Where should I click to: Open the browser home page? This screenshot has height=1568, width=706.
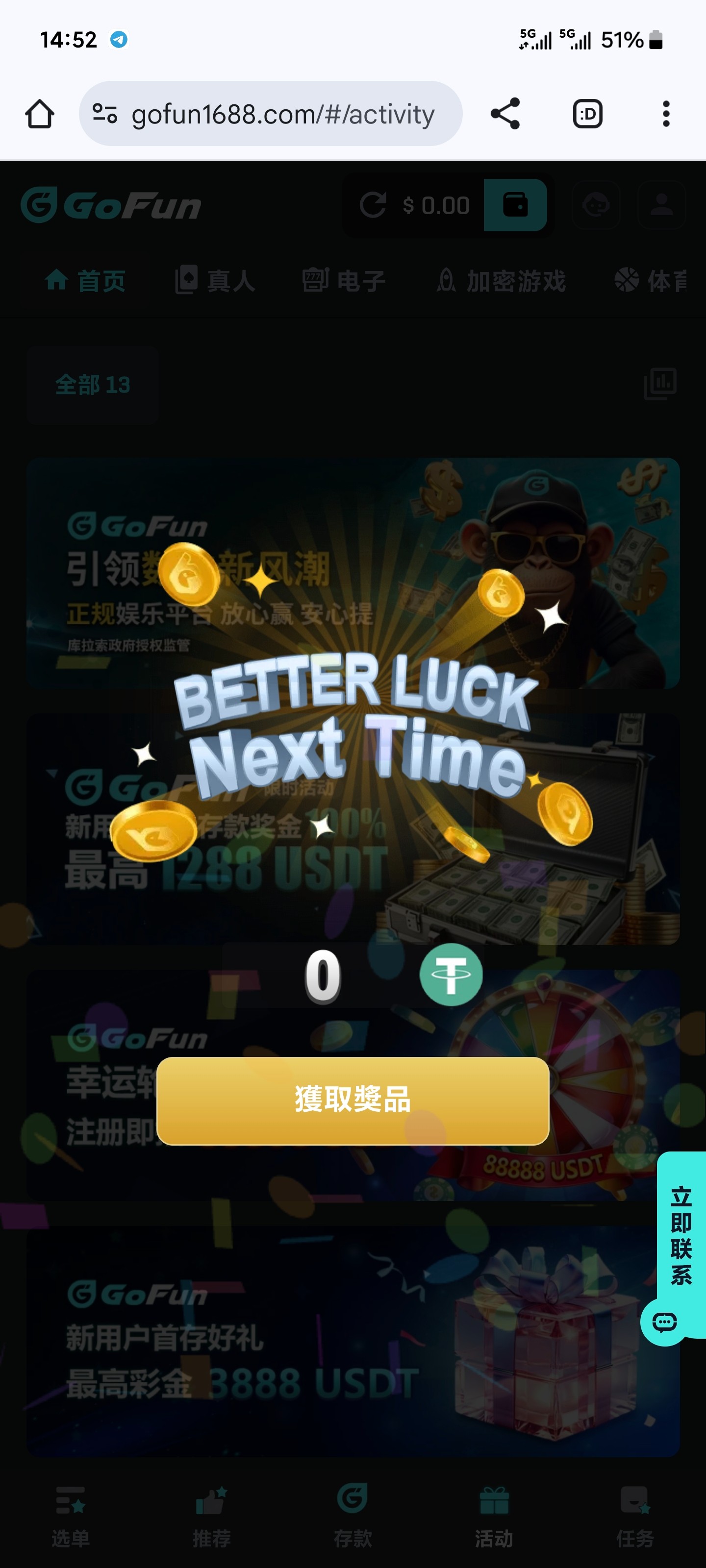[40, 114]
